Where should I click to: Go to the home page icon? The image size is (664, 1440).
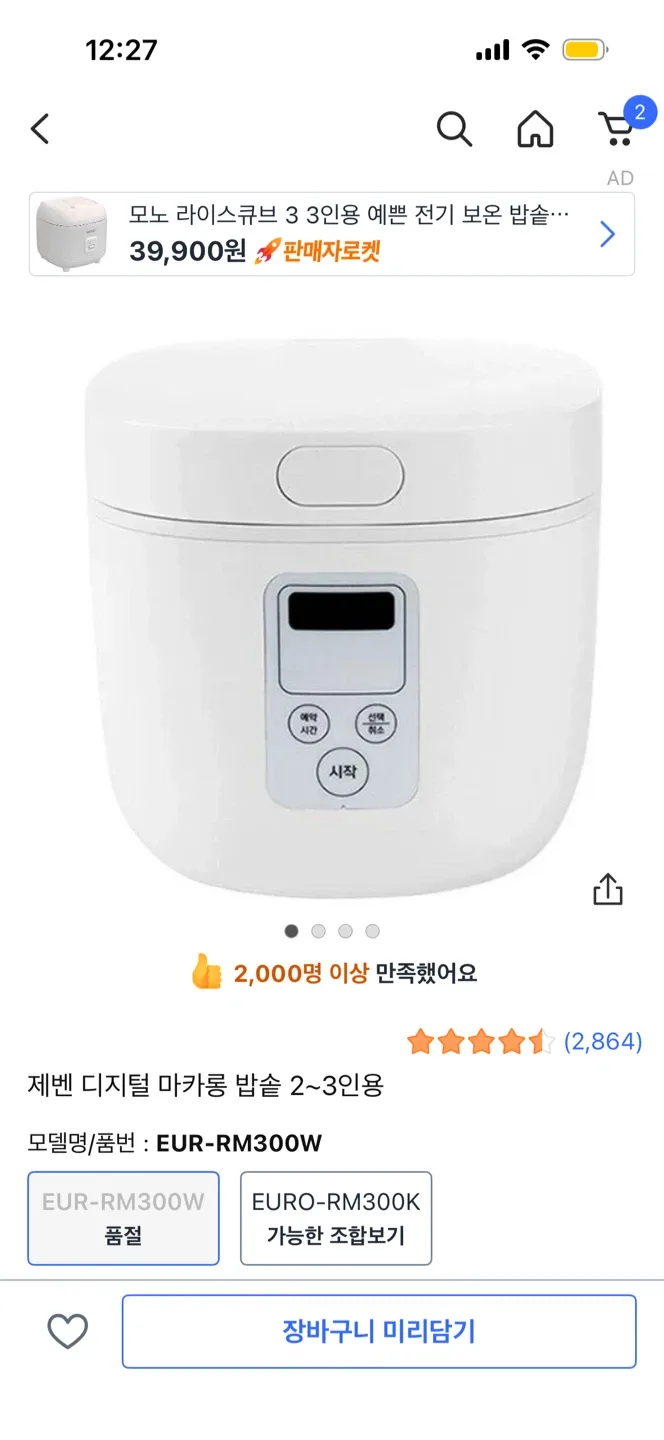[535, 129]
